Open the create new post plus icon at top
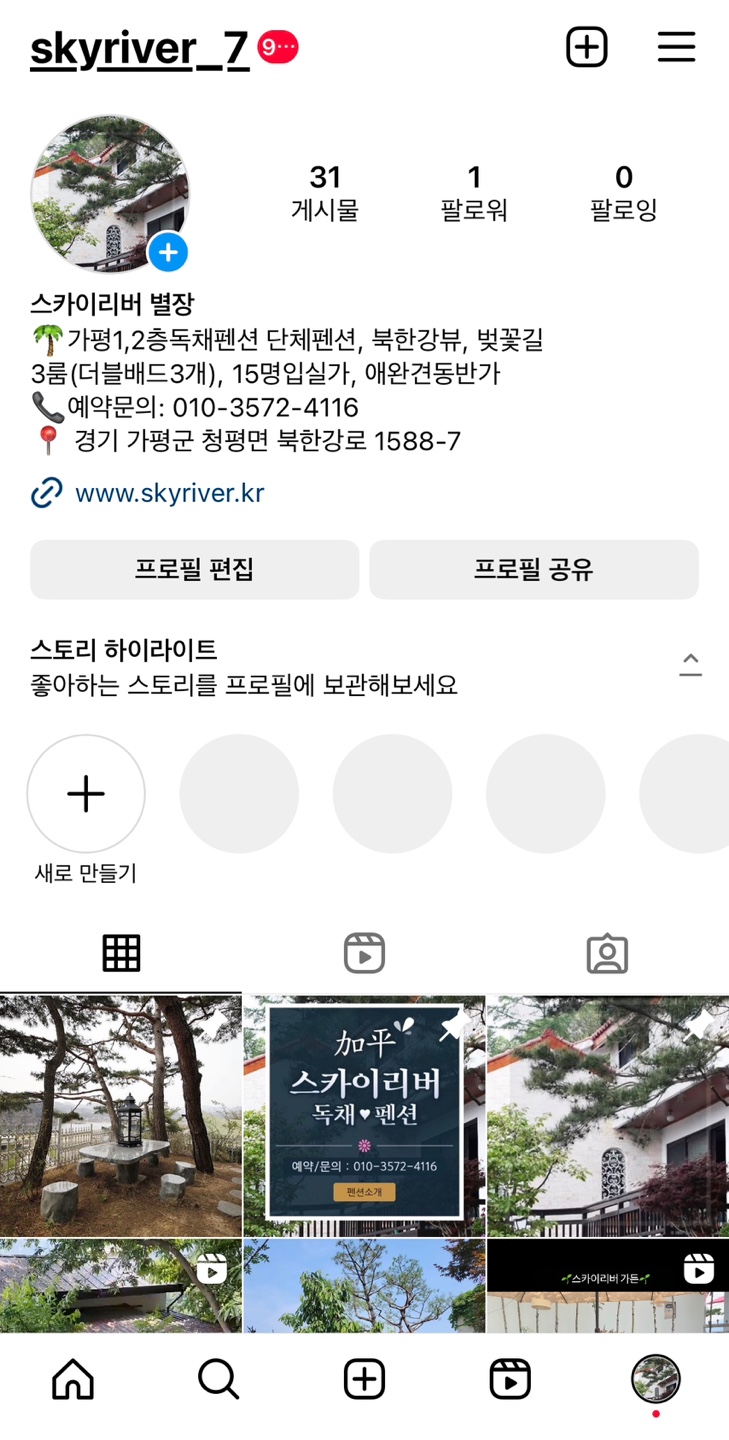The width and height of the screenshot is (729, 1440). 587,47
